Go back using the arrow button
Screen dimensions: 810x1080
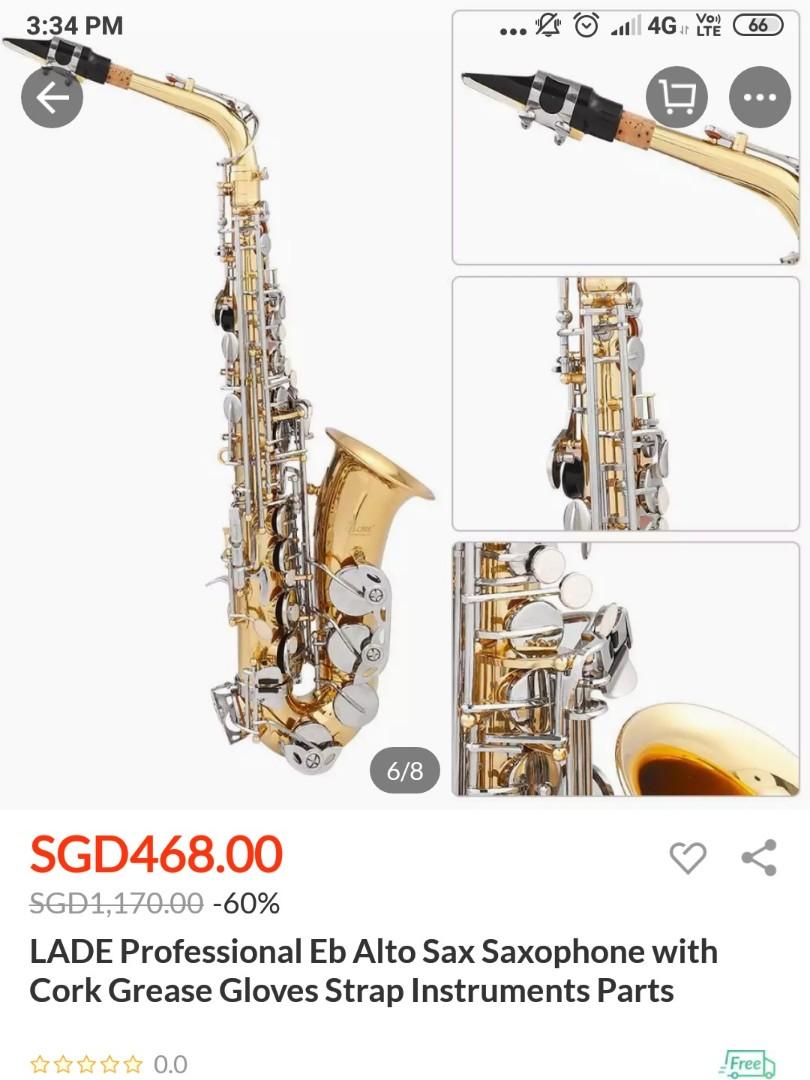point(52,97)
